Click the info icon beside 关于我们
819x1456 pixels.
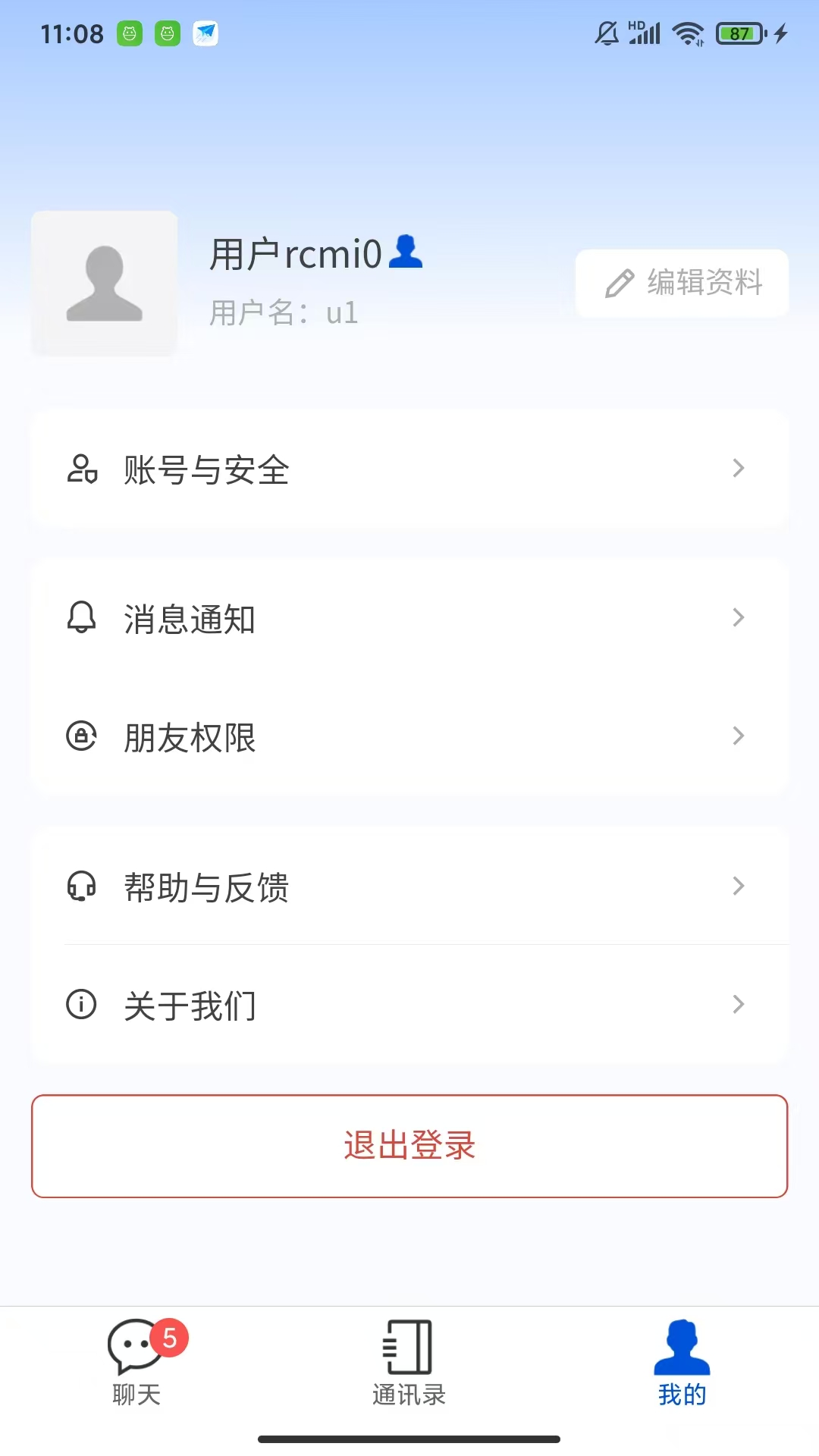coord(80,1004)
